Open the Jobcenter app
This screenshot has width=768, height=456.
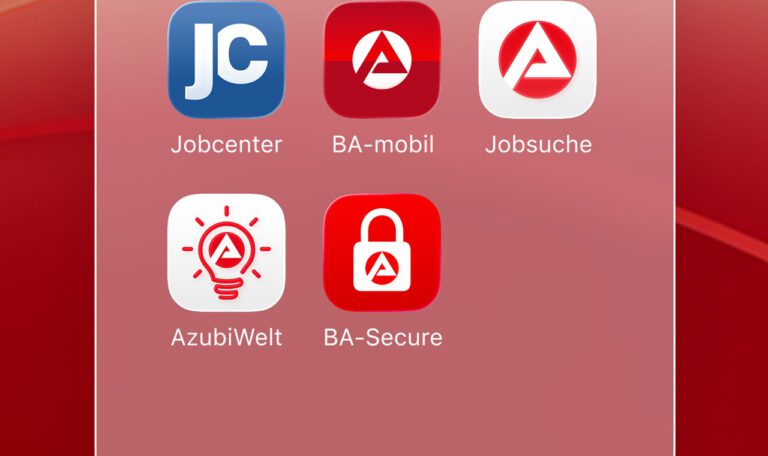(x=226, y=61)
